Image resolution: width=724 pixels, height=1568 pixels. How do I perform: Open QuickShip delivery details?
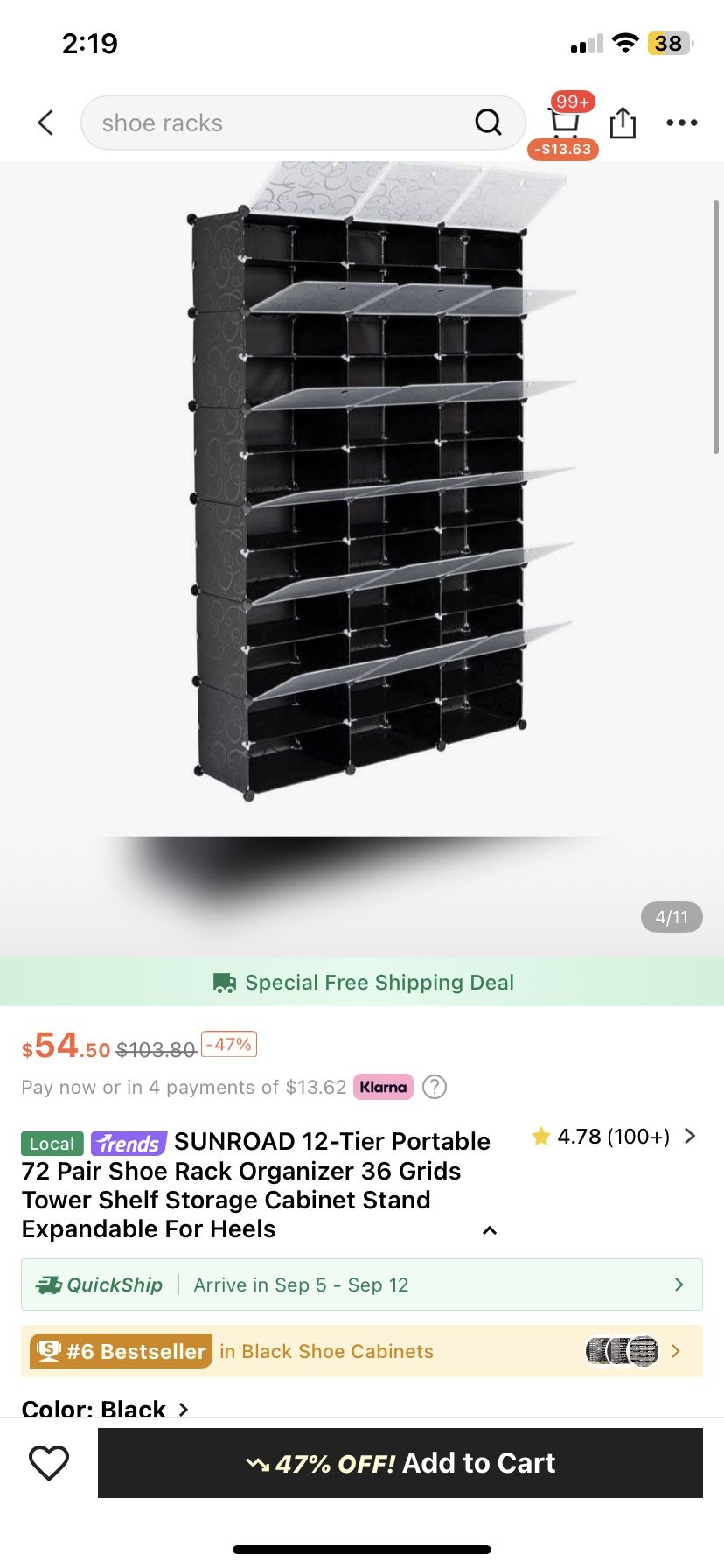[362, 1284]
